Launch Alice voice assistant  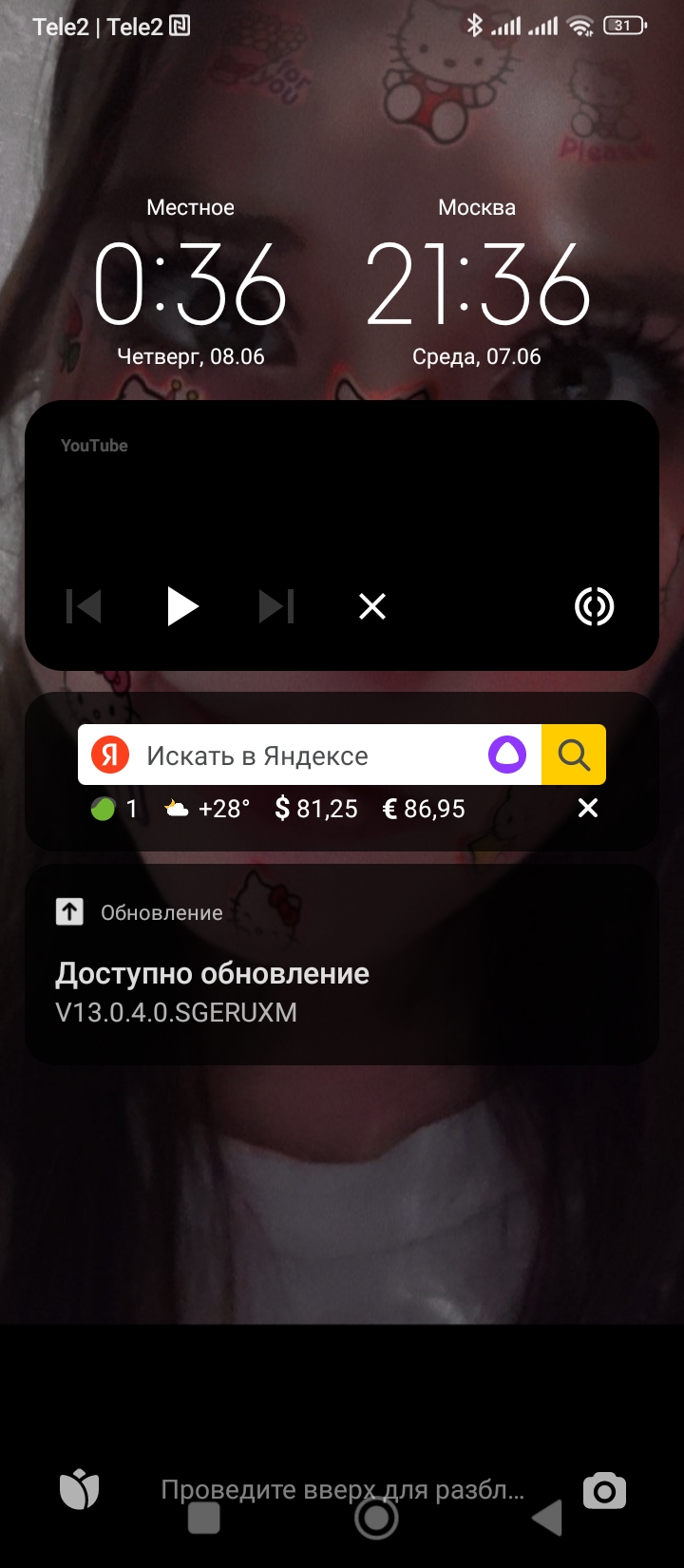[x=506, y=755]
